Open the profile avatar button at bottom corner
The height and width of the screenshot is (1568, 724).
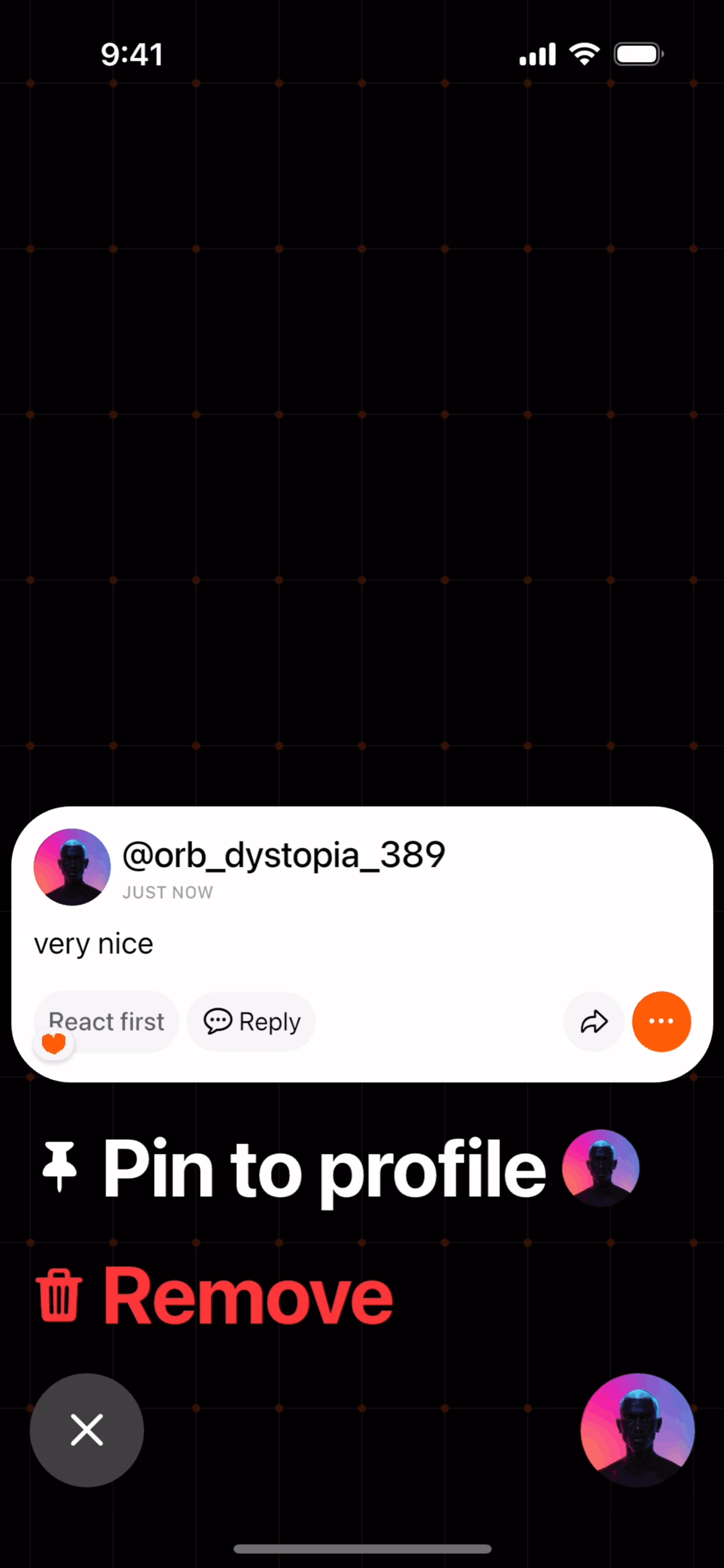(x=637, y=1430)
